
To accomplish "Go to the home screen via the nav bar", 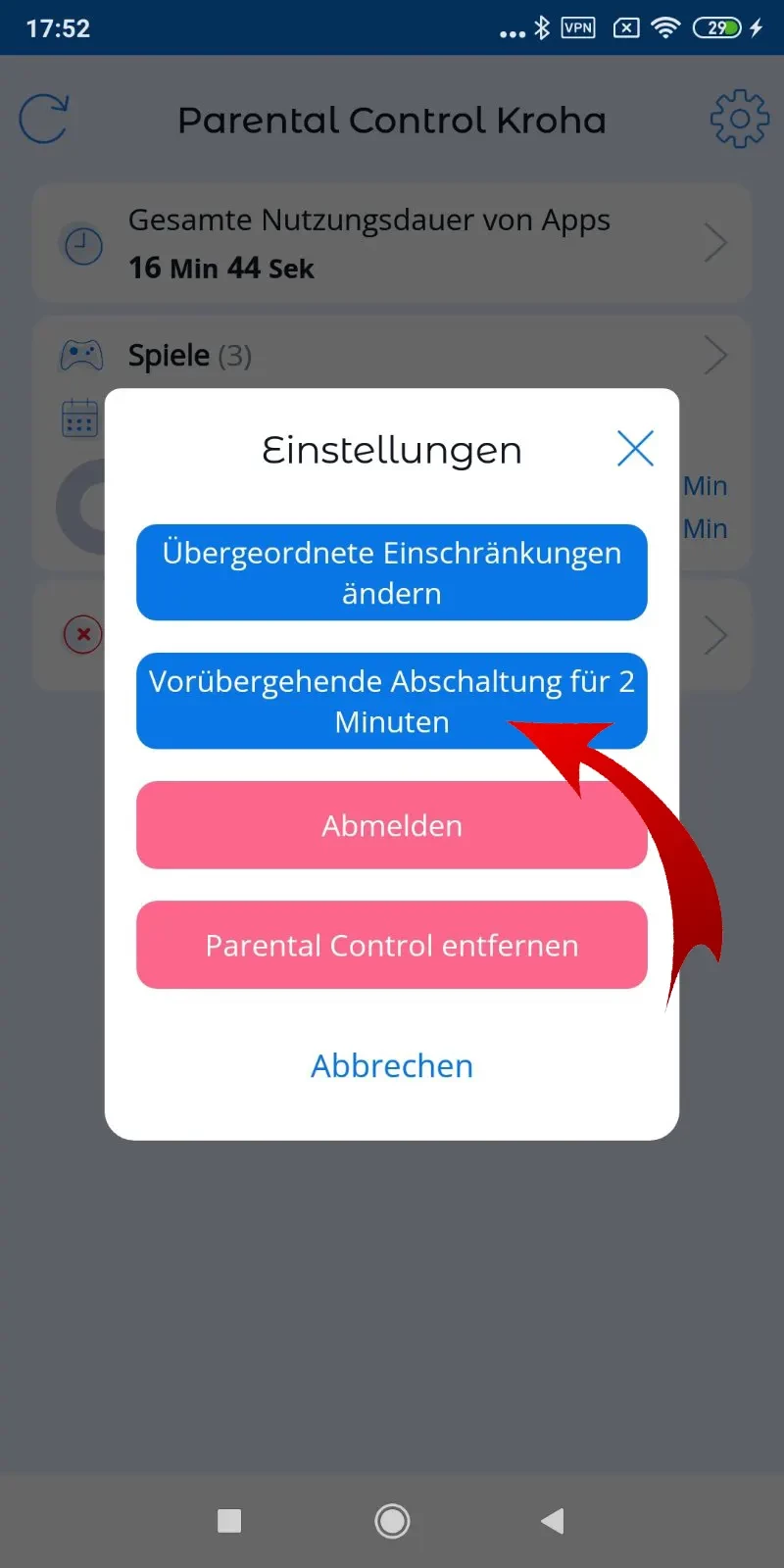I will pos(392,1521).
